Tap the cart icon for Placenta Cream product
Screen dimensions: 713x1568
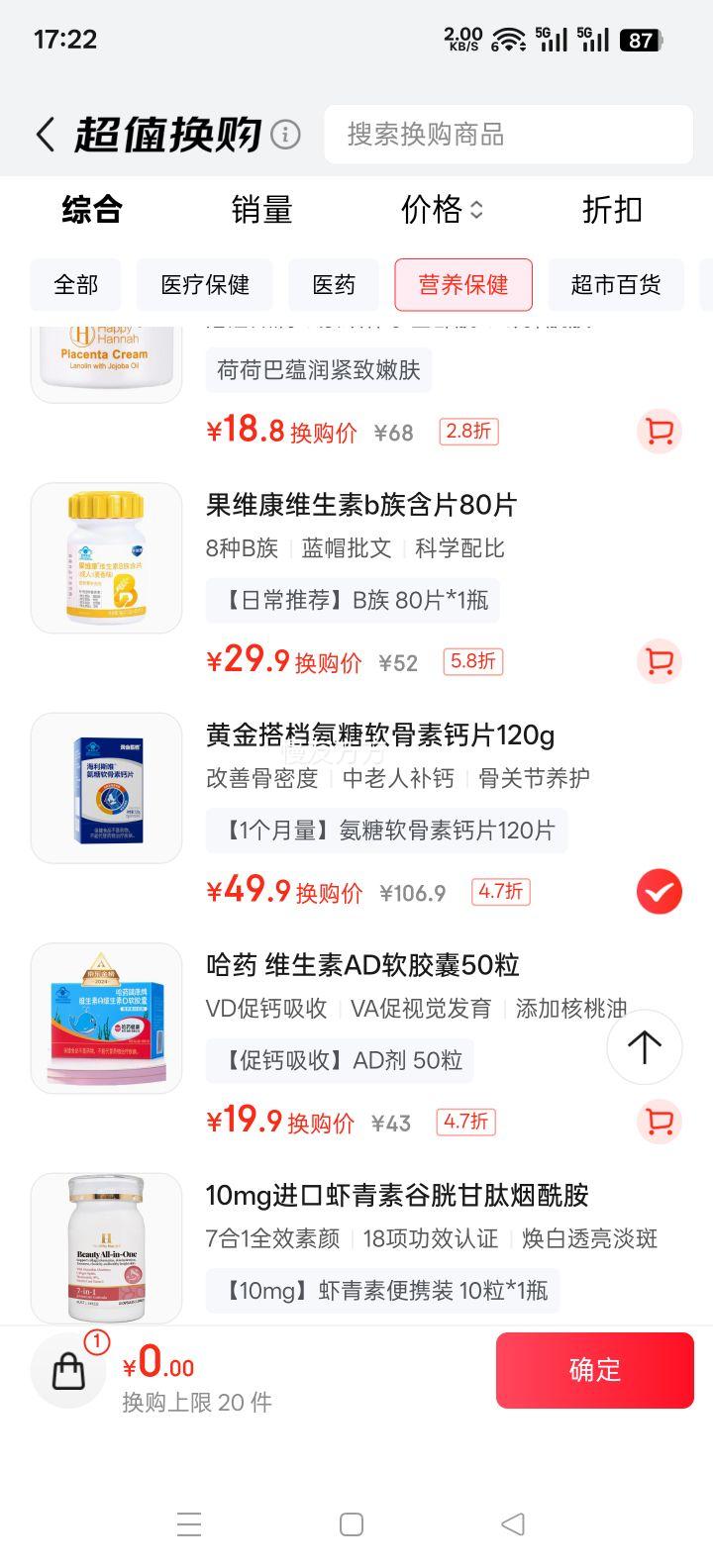pos(659,432)
